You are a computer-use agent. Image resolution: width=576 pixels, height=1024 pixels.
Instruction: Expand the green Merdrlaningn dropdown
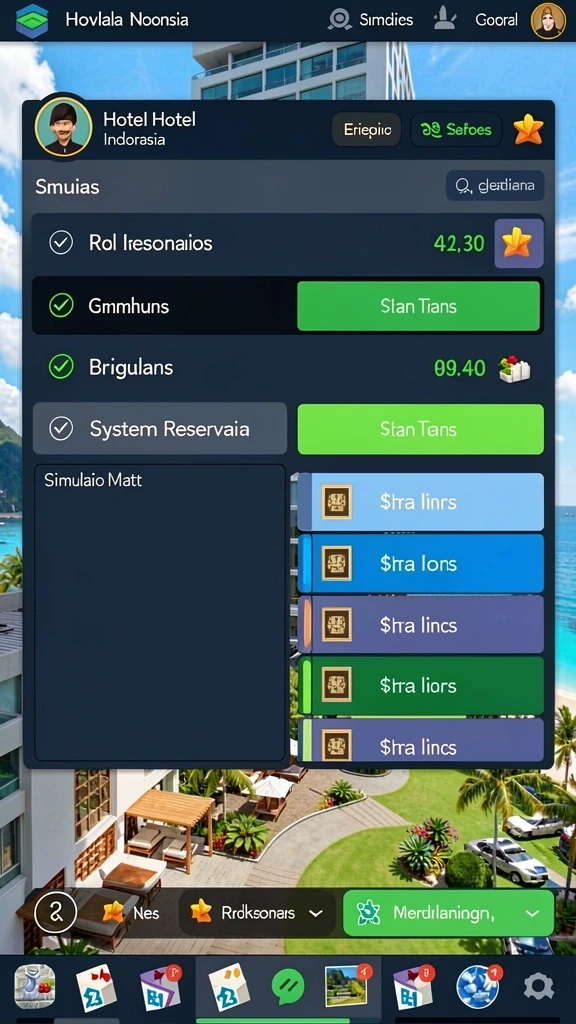(x=448, y=912)
